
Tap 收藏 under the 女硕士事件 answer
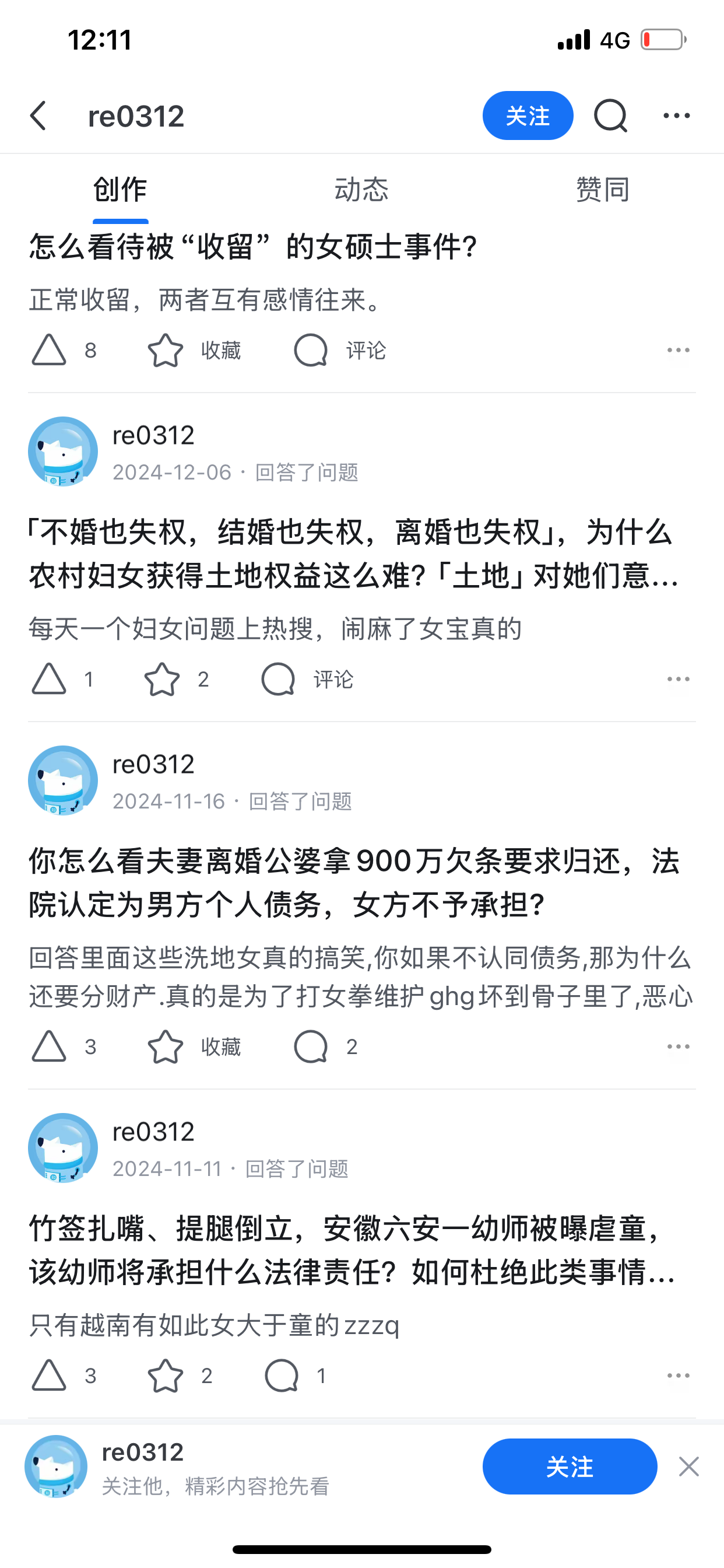195,350
